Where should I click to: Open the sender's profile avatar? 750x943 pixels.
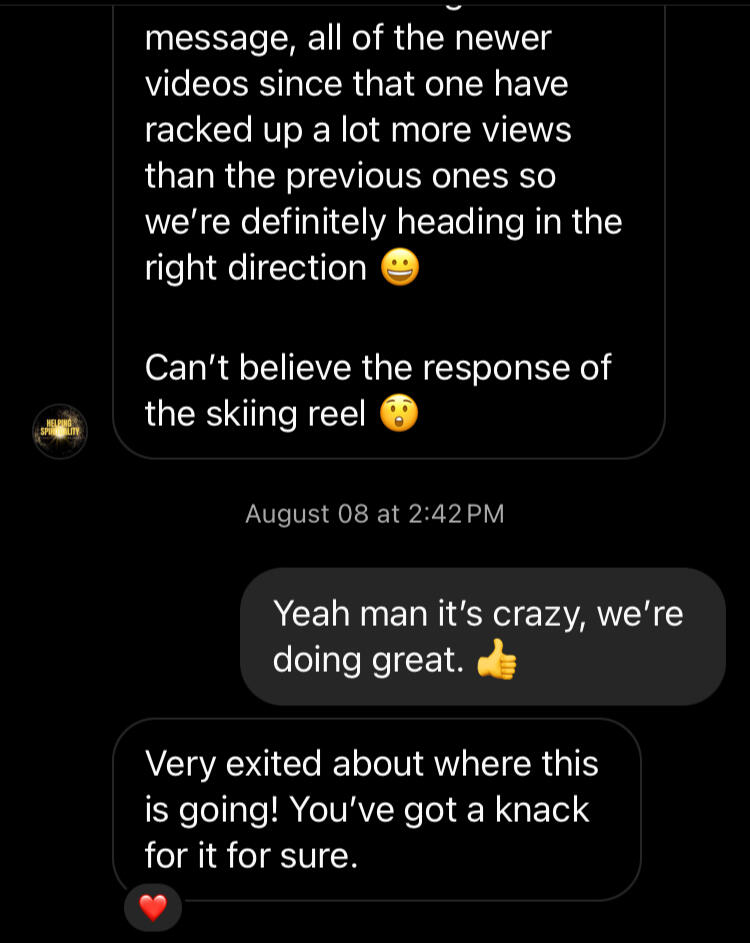60,431
